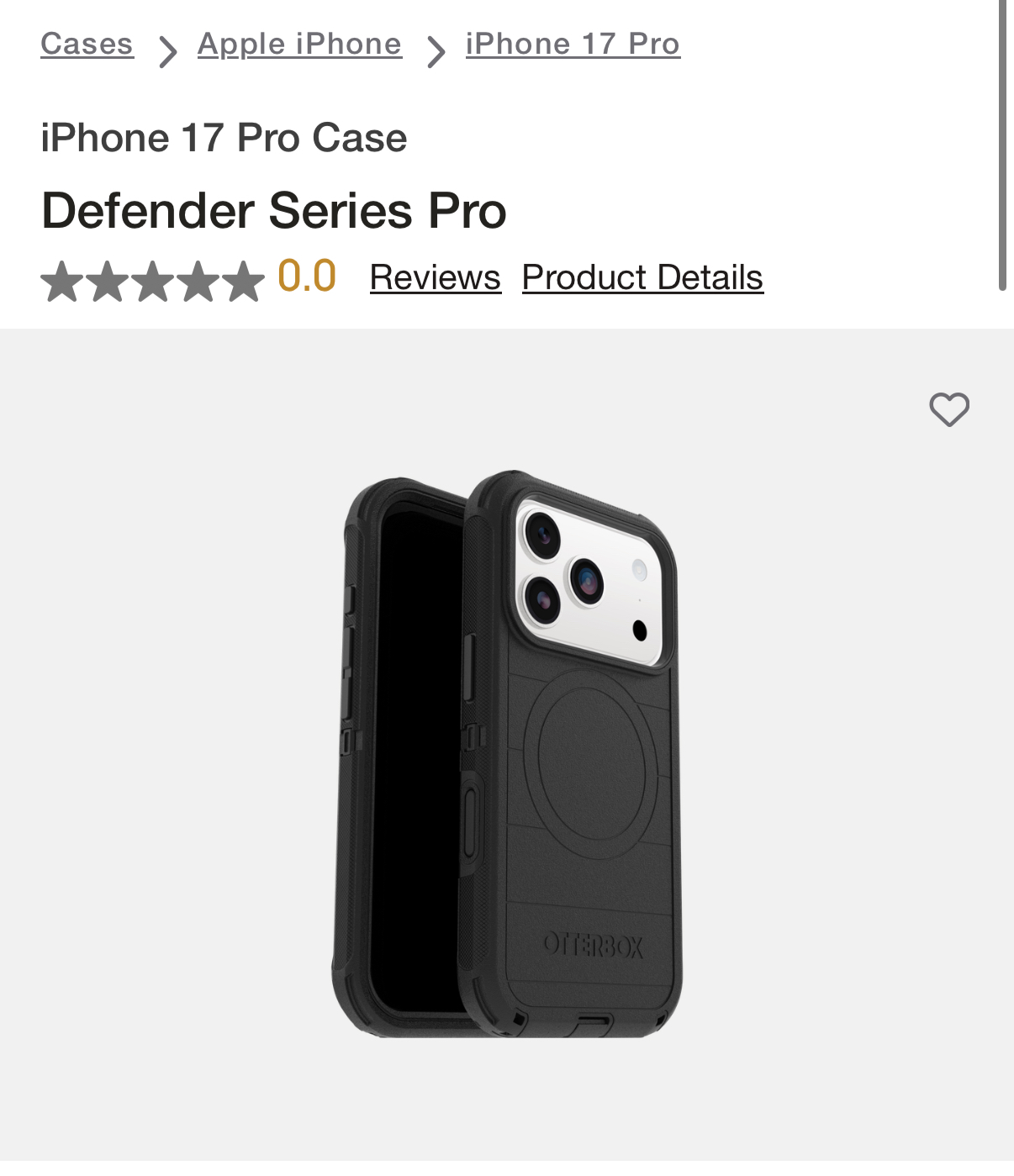Open the Defender Series Pro product image
Image resolution: width=1014 pixels, height=1176 pixels.
507,753
